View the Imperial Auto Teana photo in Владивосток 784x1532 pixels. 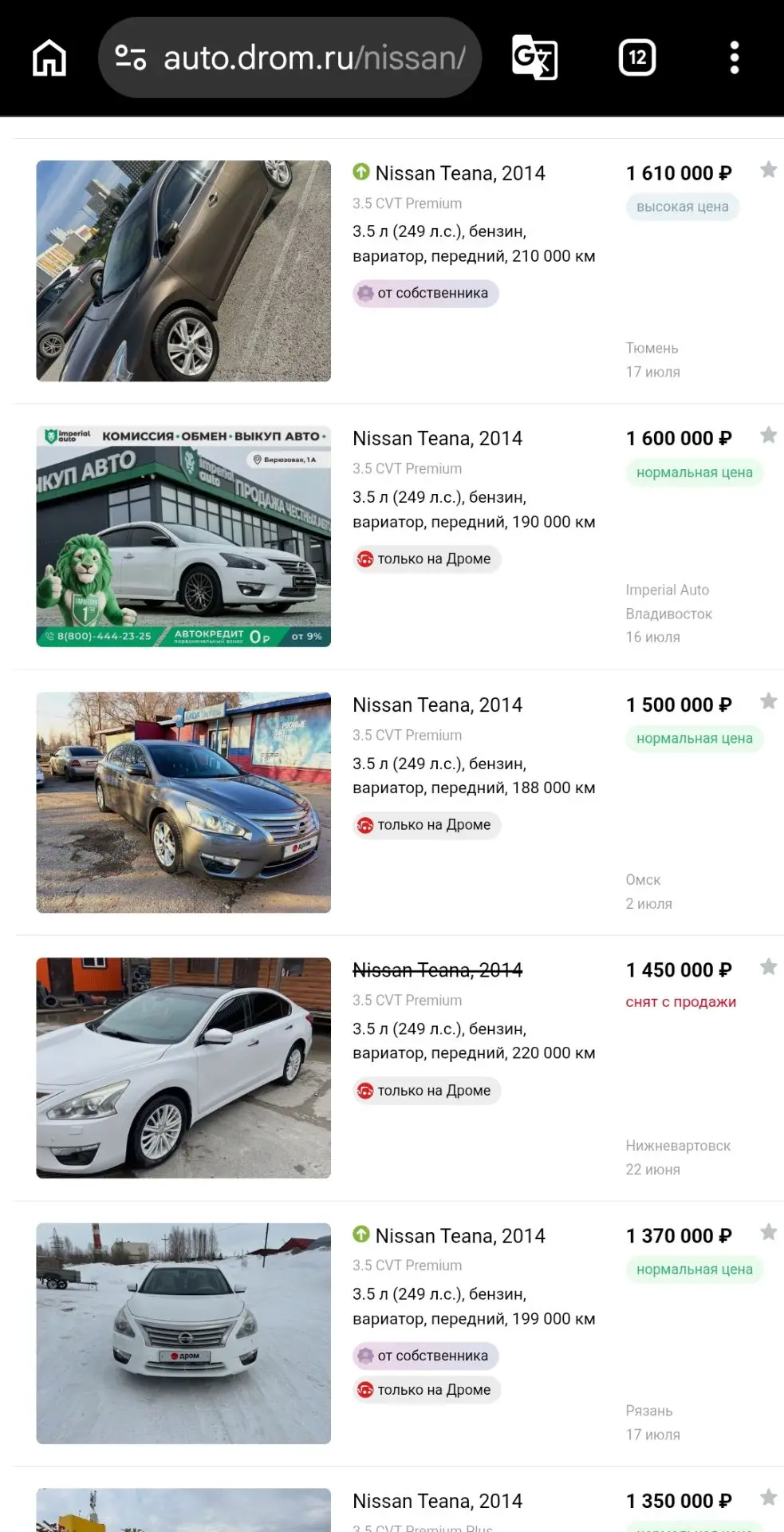tap(183, 536)
